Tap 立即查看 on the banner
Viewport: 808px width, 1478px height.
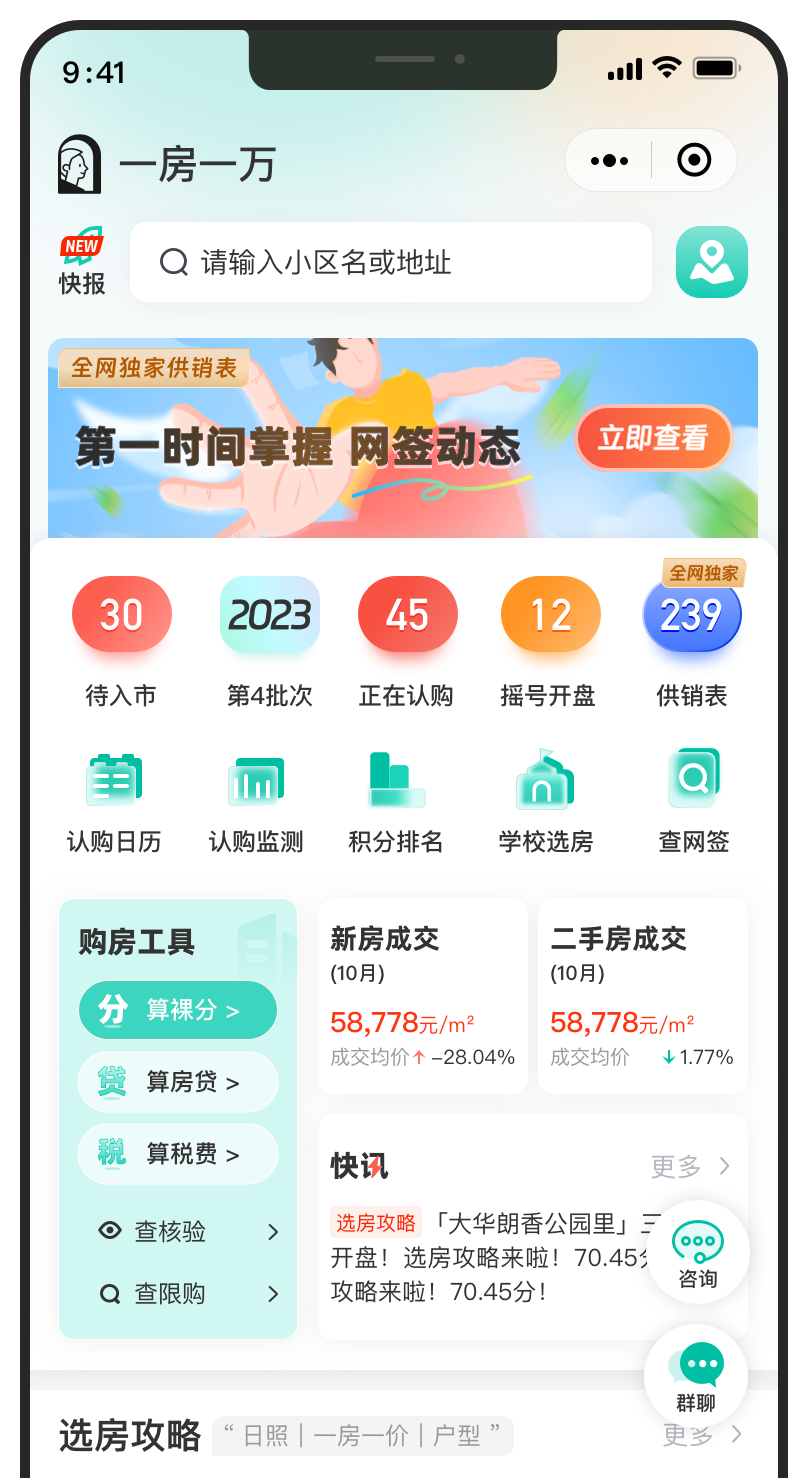[x=653, y=437]
